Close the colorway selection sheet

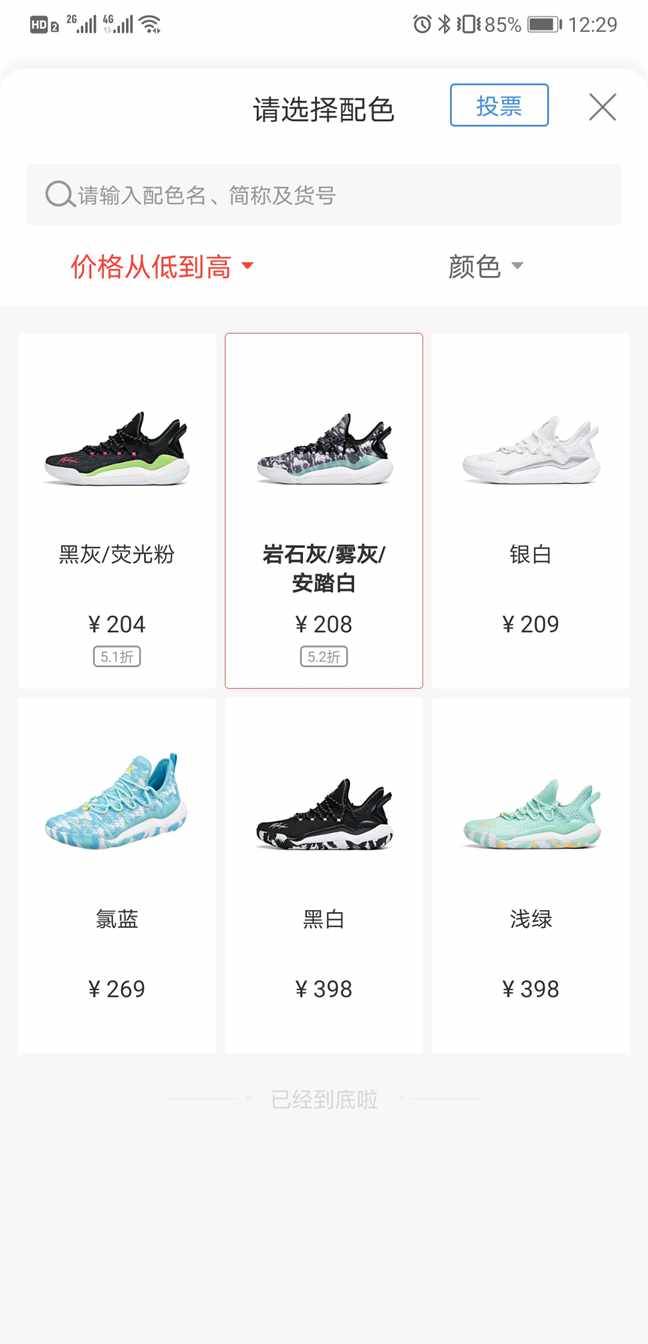click(602, 107)
